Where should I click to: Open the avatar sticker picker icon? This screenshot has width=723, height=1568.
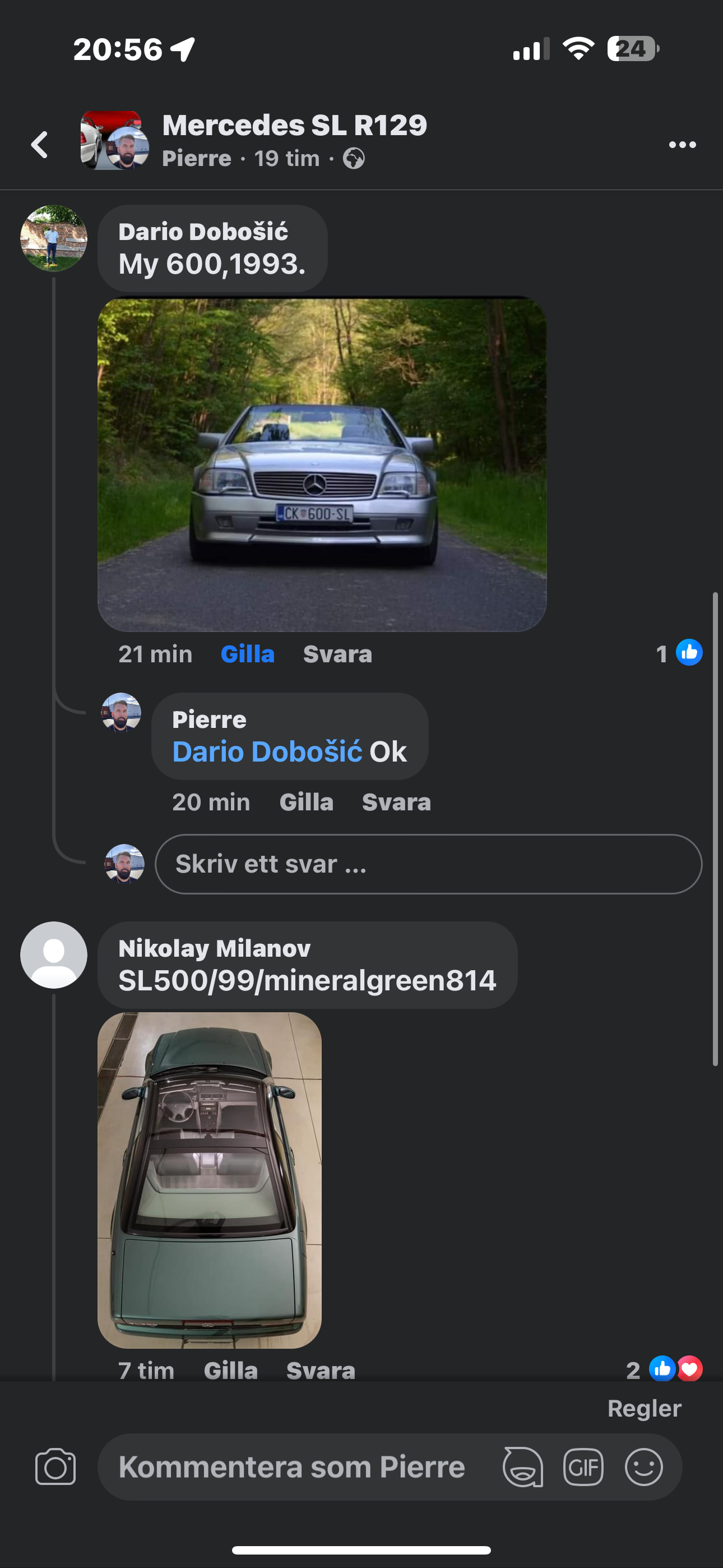point(523,1467)
